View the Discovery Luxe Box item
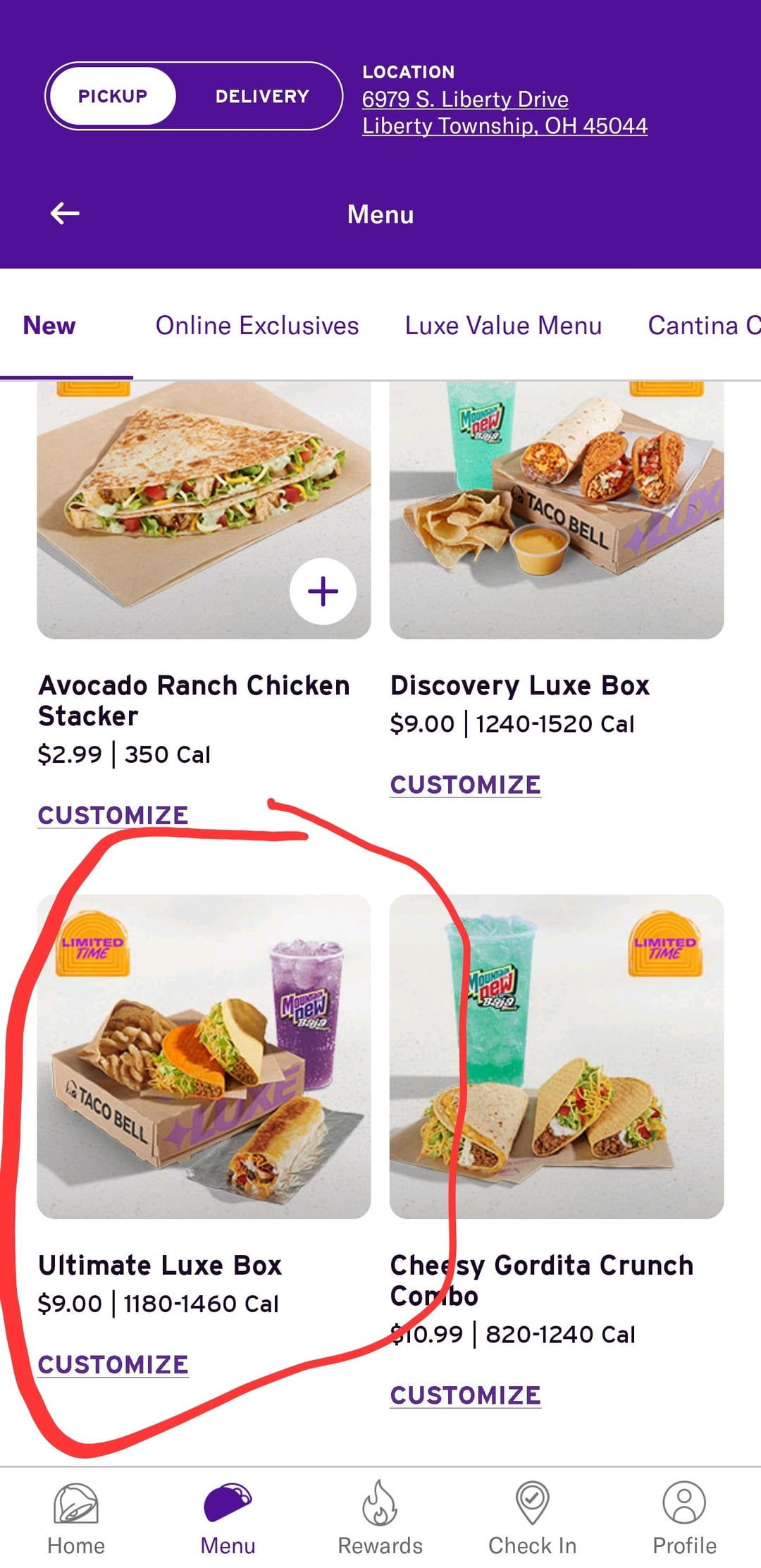Screen dimensions: 761x1568 [556, 509]
